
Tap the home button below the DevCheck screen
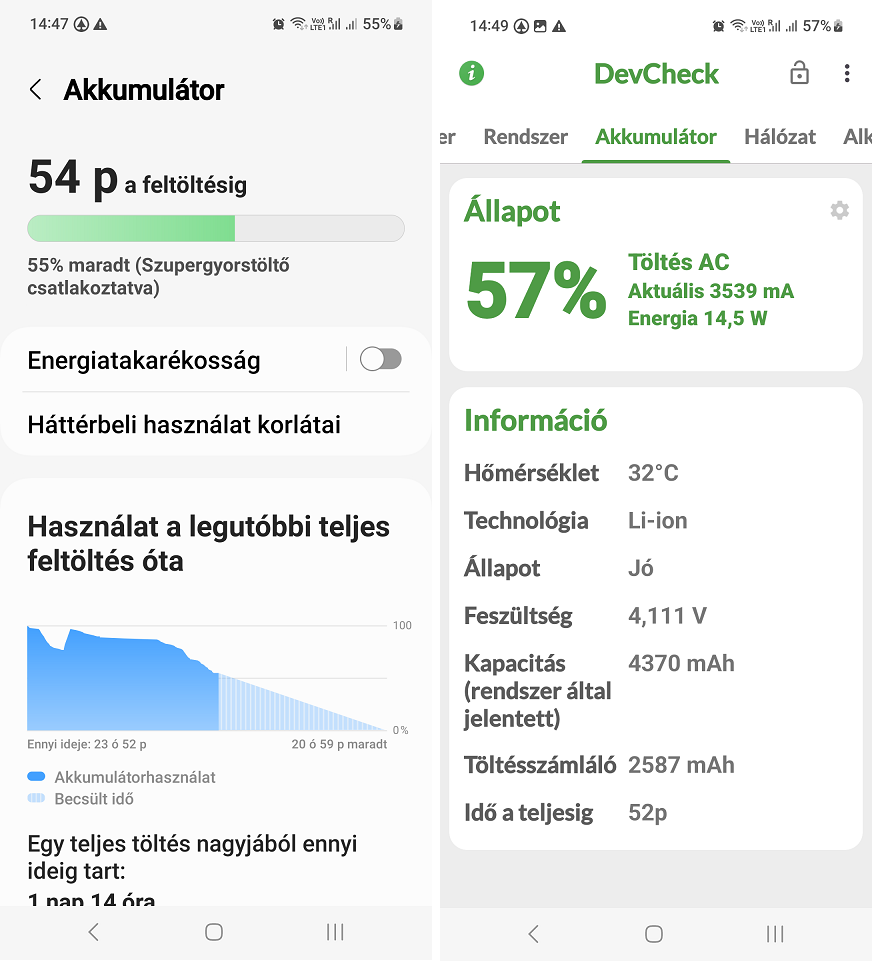coord(654,933)
